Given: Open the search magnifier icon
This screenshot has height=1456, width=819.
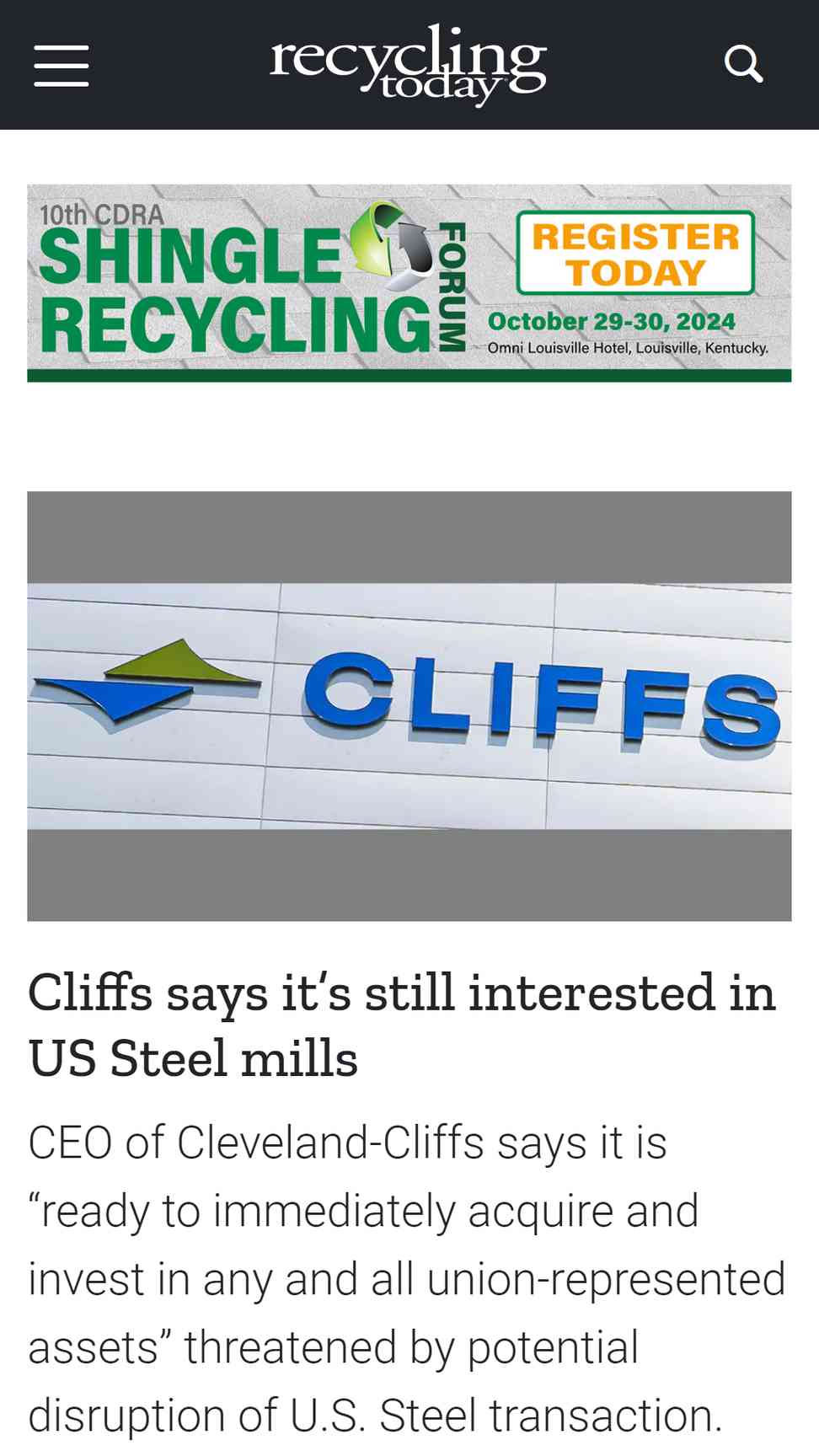Looking at the screenshot, I should tap(744, 64).
